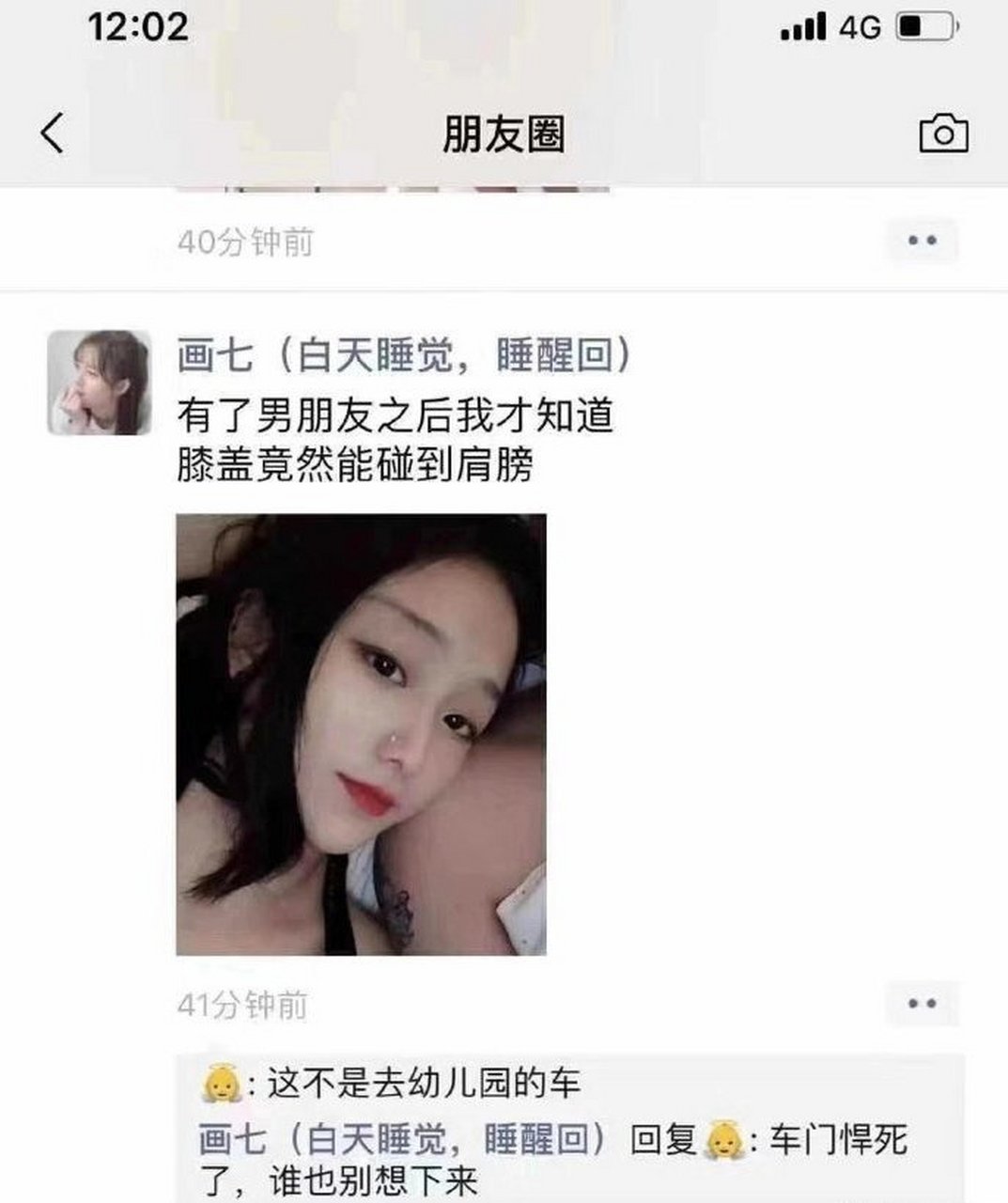Tap the timestamp 41分钟前
Screen dimensions: 1008x1203
242,1002
